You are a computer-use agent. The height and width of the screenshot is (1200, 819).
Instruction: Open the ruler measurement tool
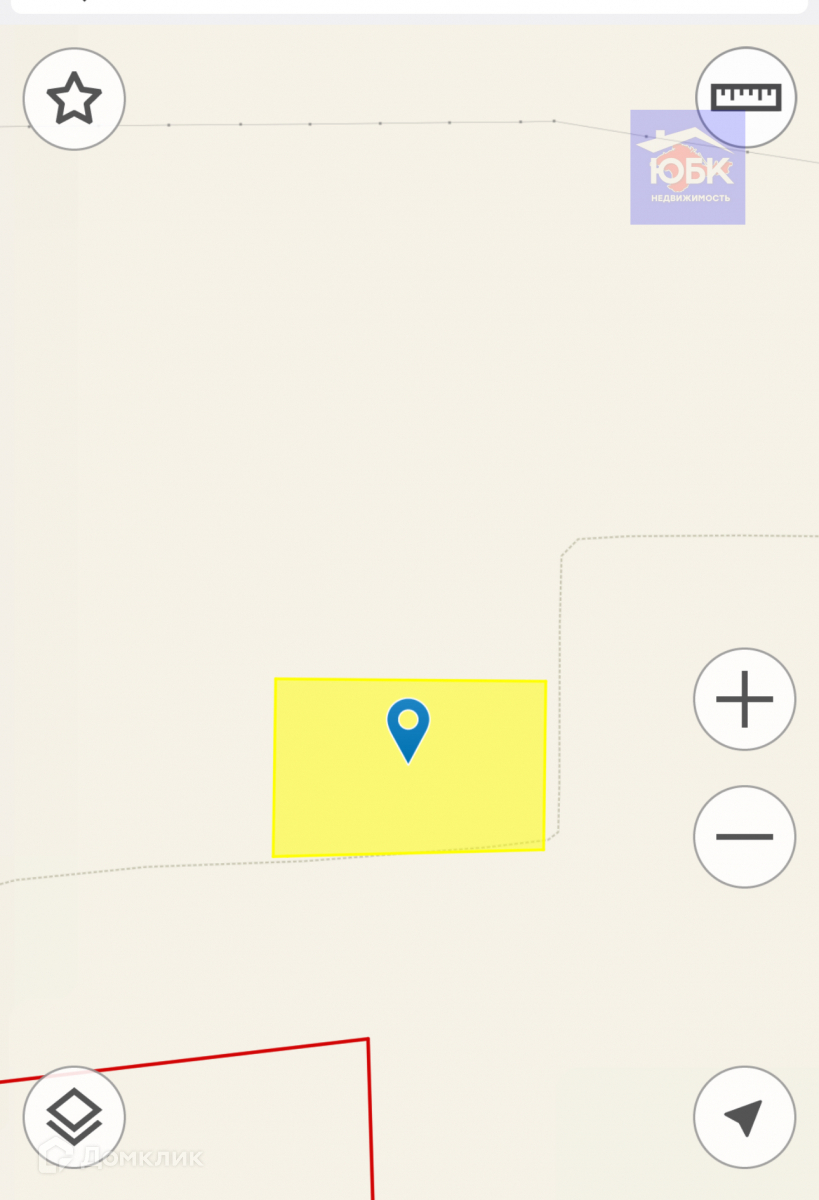tap(745, 97)
